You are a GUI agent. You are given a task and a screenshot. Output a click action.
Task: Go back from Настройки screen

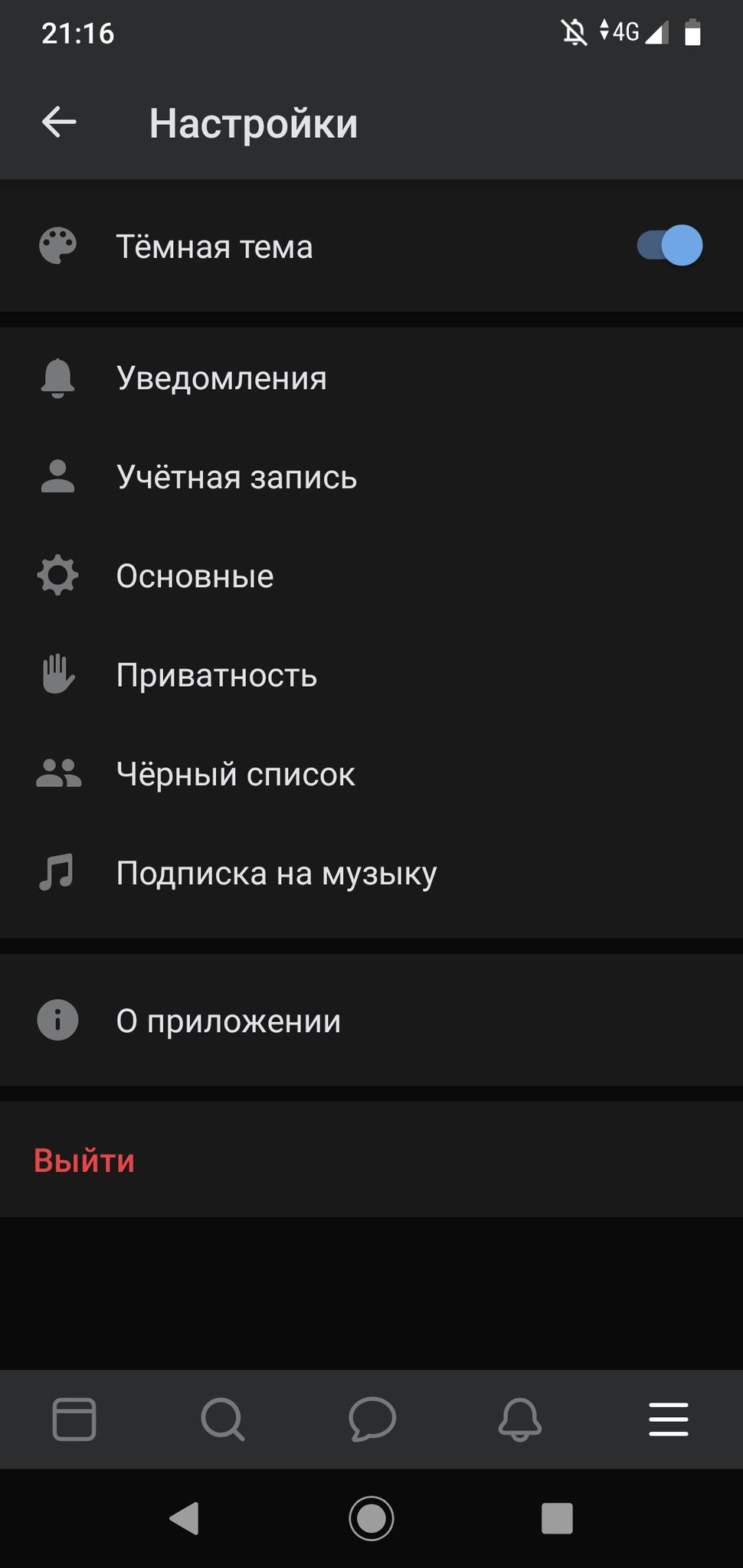pos(59,122)
